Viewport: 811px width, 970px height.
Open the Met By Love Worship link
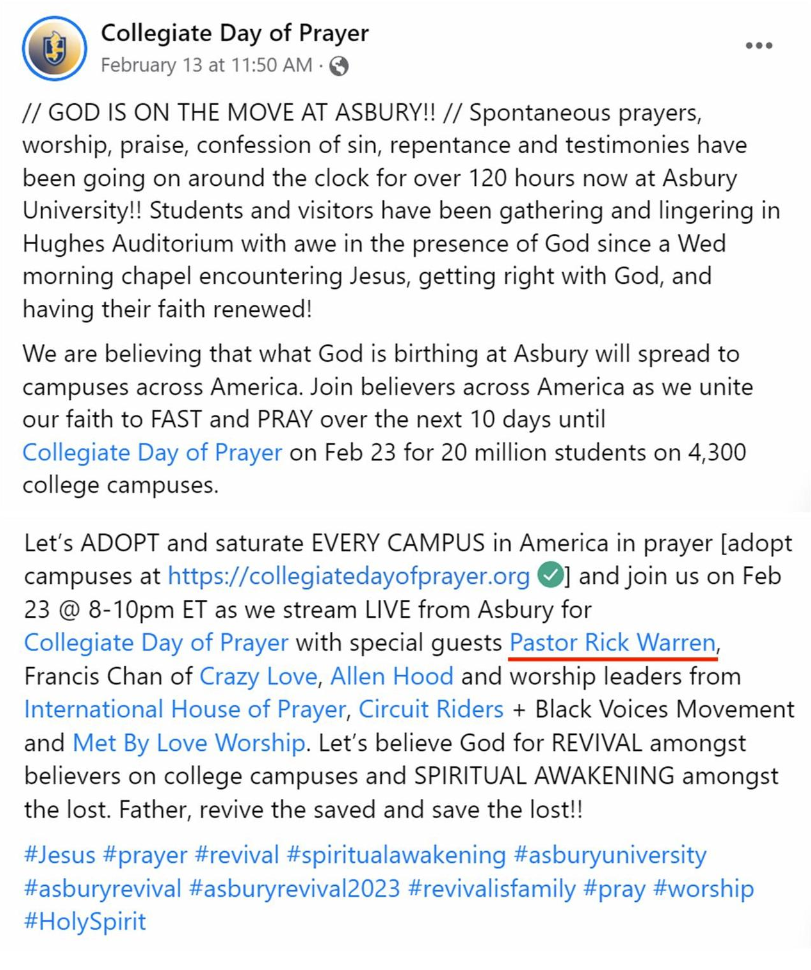point(189,743)
